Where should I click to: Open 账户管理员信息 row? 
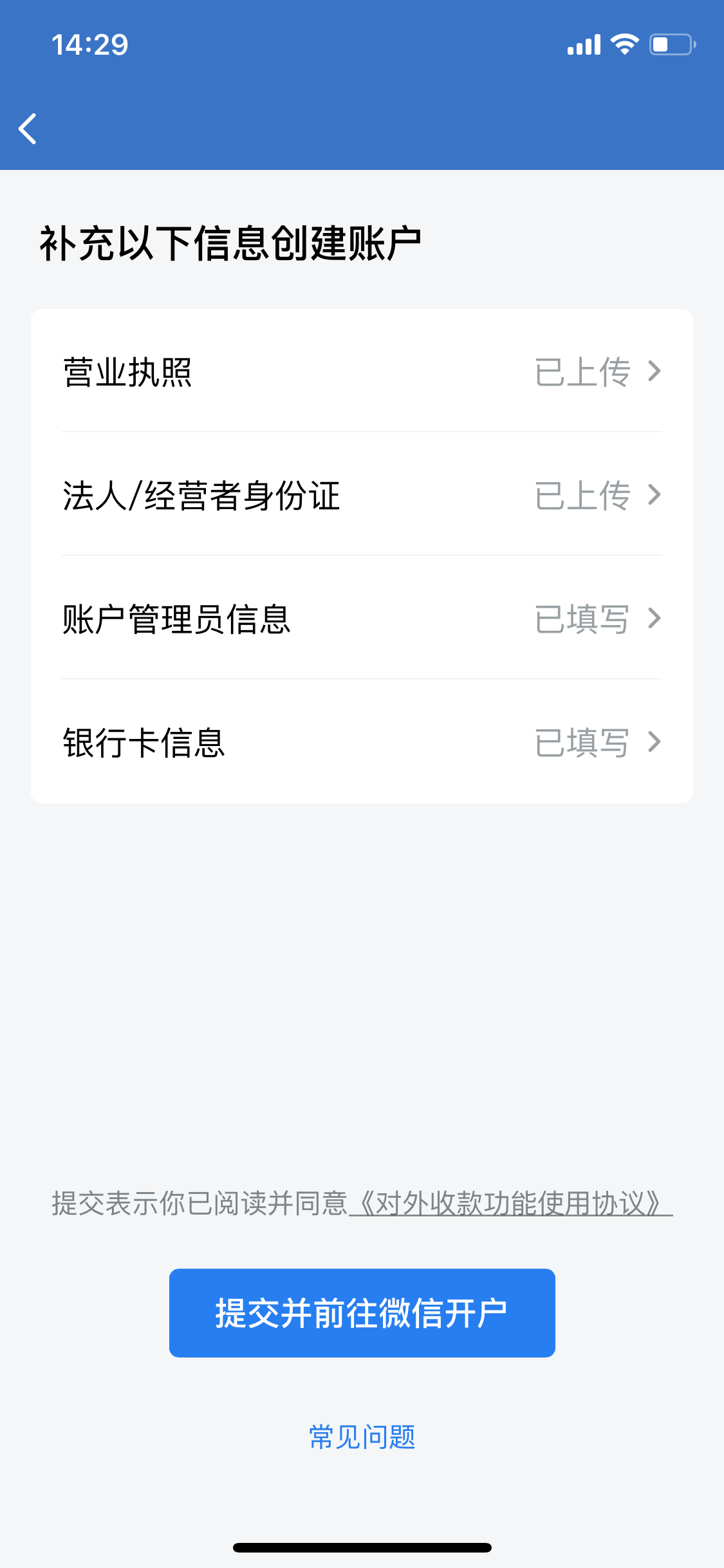click(362, 619)
